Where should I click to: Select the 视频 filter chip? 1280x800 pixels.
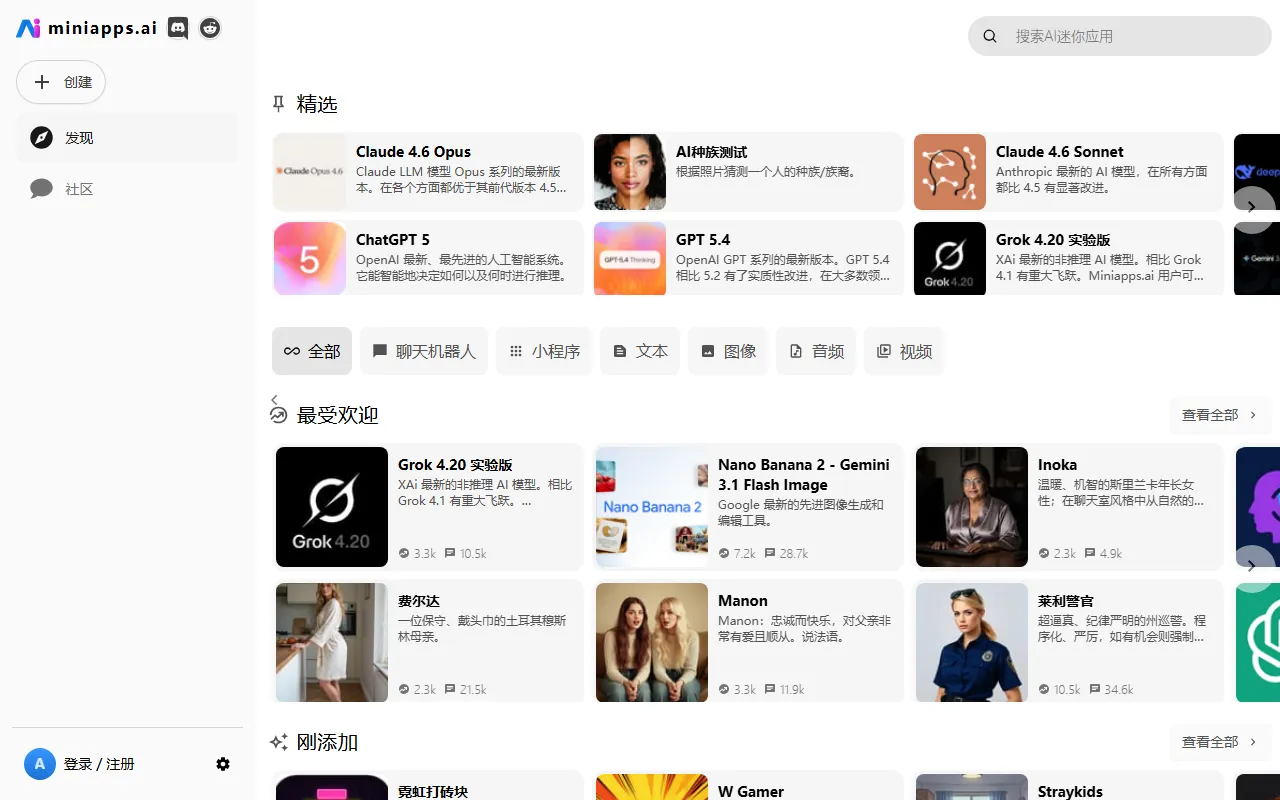pos(904,351)
